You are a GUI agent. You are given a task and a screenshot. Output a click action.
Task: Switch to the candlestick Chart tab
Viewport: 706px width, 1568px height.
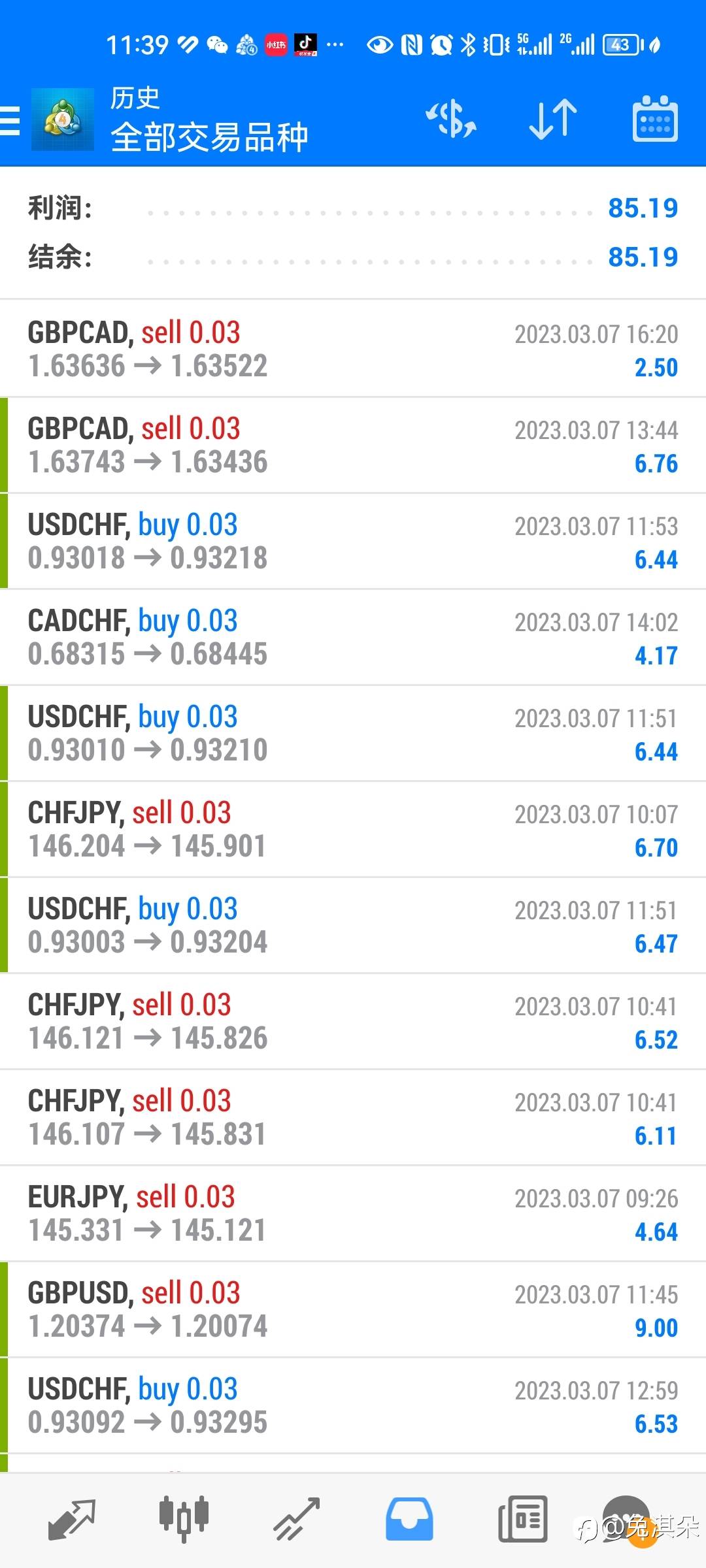[x=184, y=1520]
